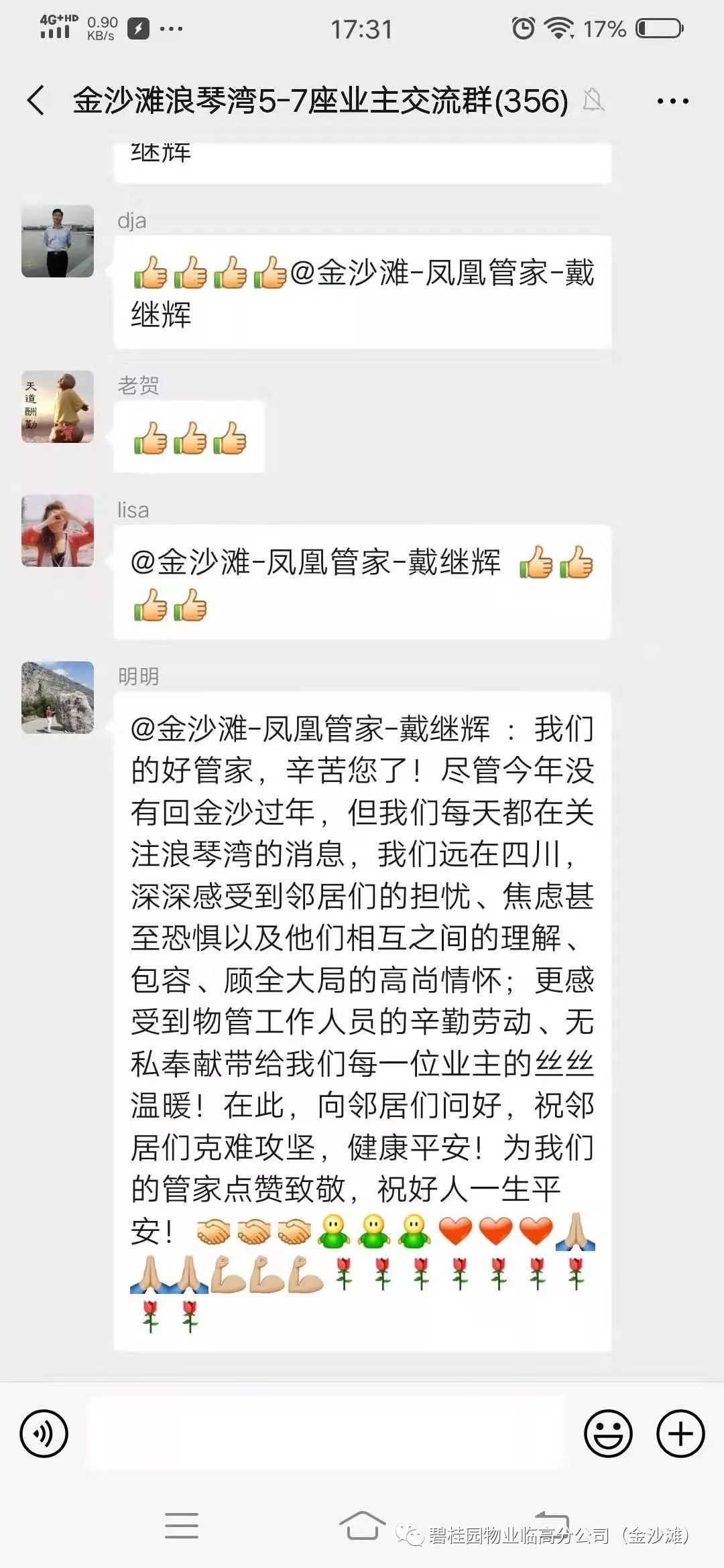The height and width of the screenshot is (1568, 724).
Task: Open the emoji picker
Action: [x=608, y=1434]
